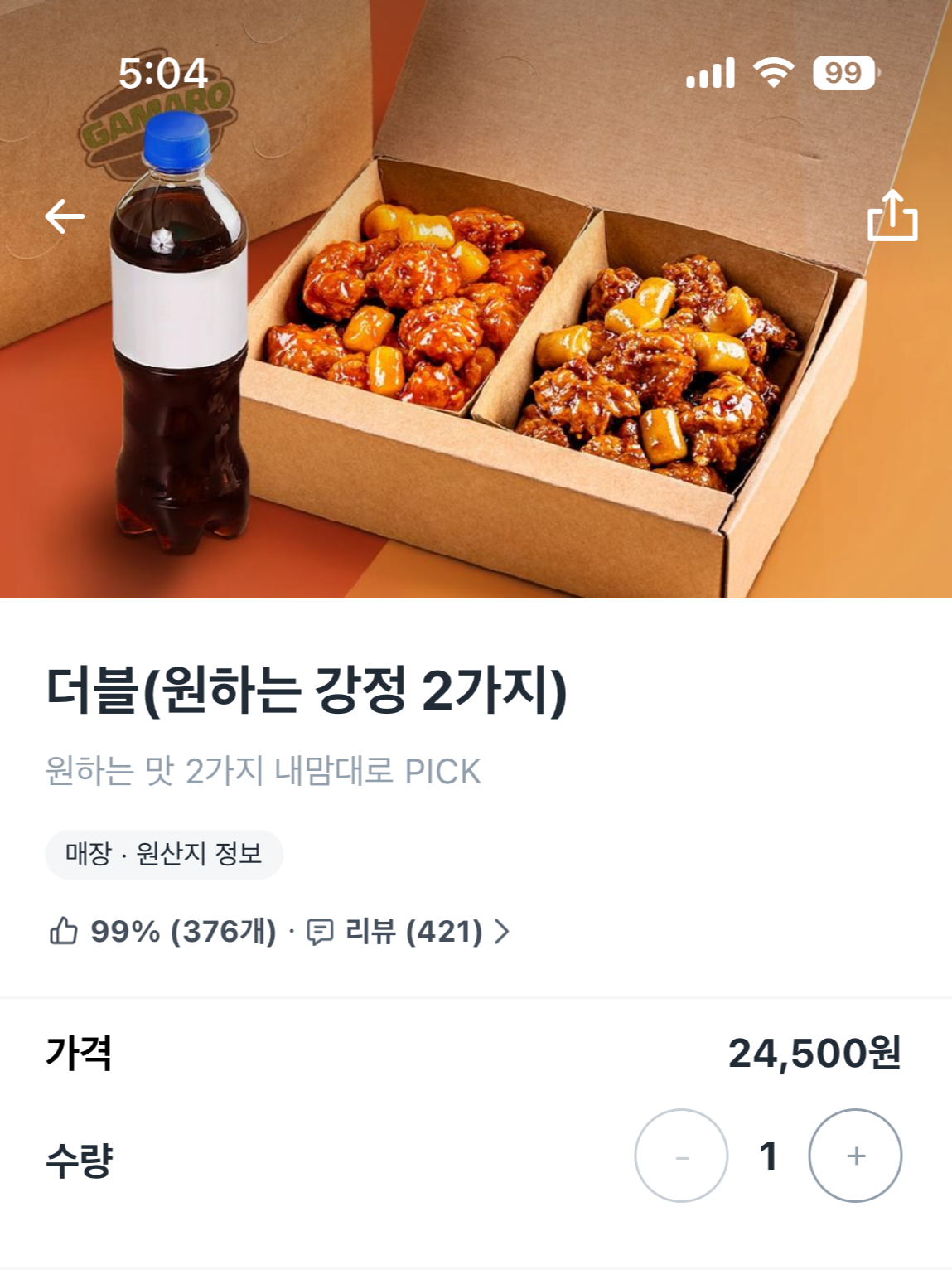The width and height of the screenshot is (952, 1270).
Task: Decrease quantity with the minus button
Action: click(681, 1156)
